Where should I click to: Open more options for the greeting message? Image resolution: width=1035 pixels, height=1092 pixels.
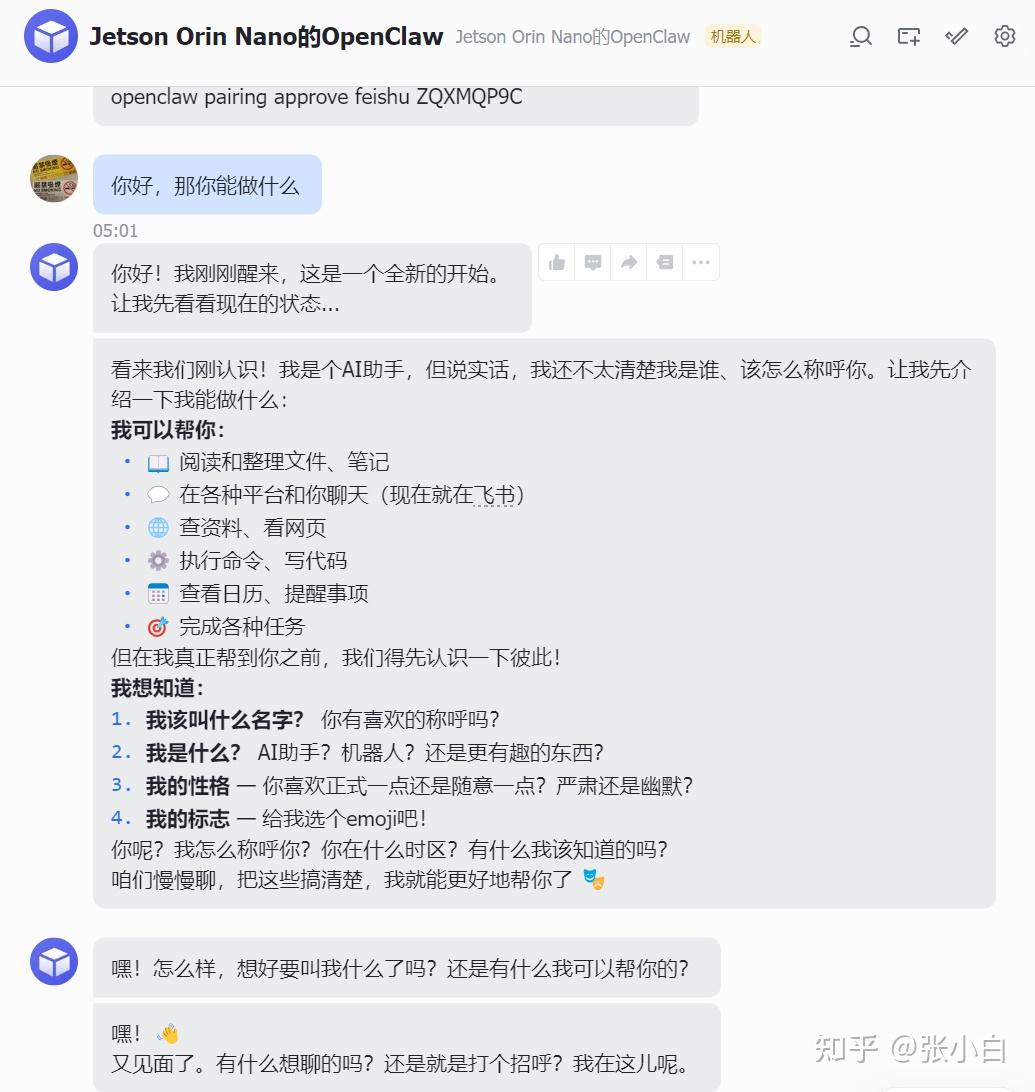pos(701,263)
